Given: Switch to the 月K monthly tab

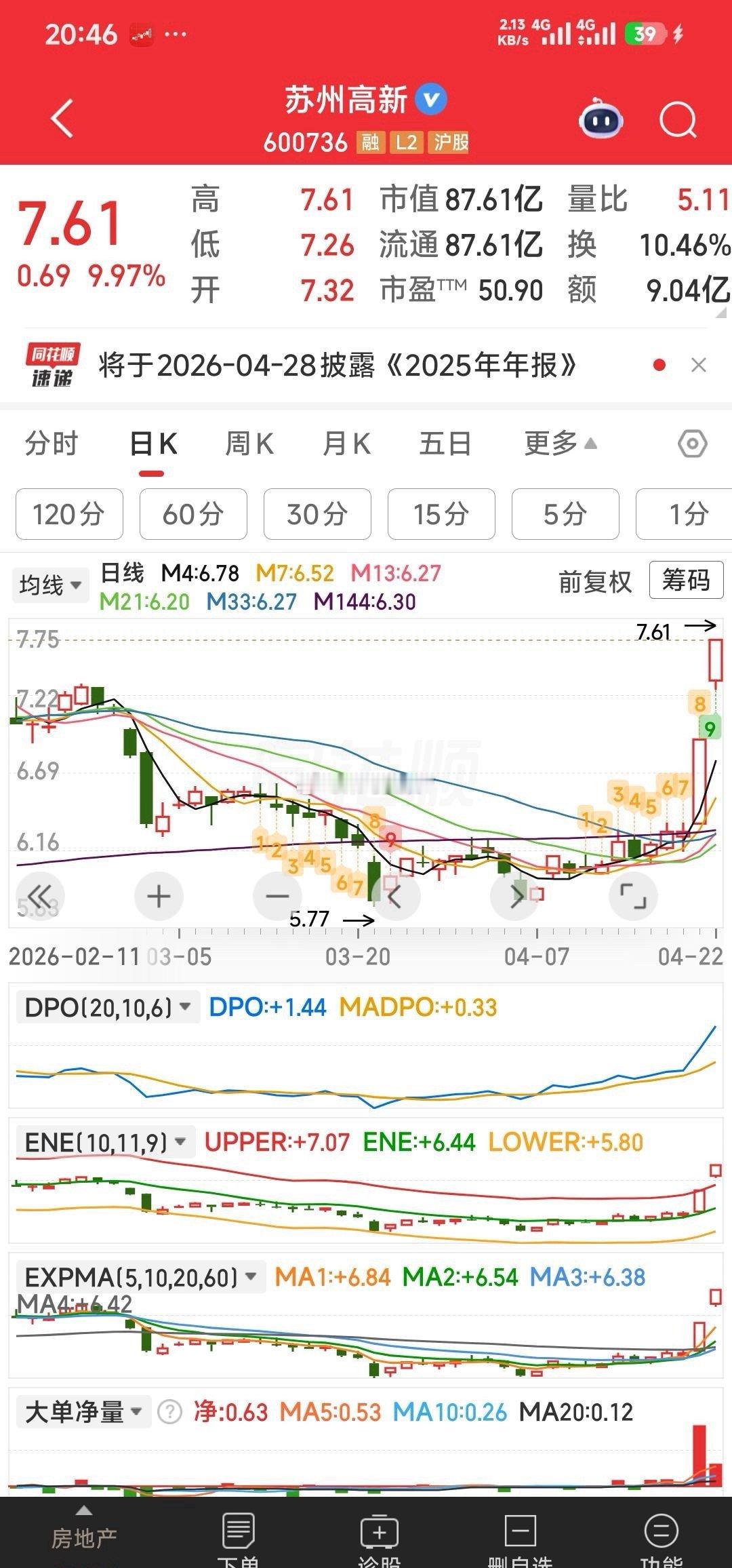Looking at the screenshot, I should tap(346, 444).
